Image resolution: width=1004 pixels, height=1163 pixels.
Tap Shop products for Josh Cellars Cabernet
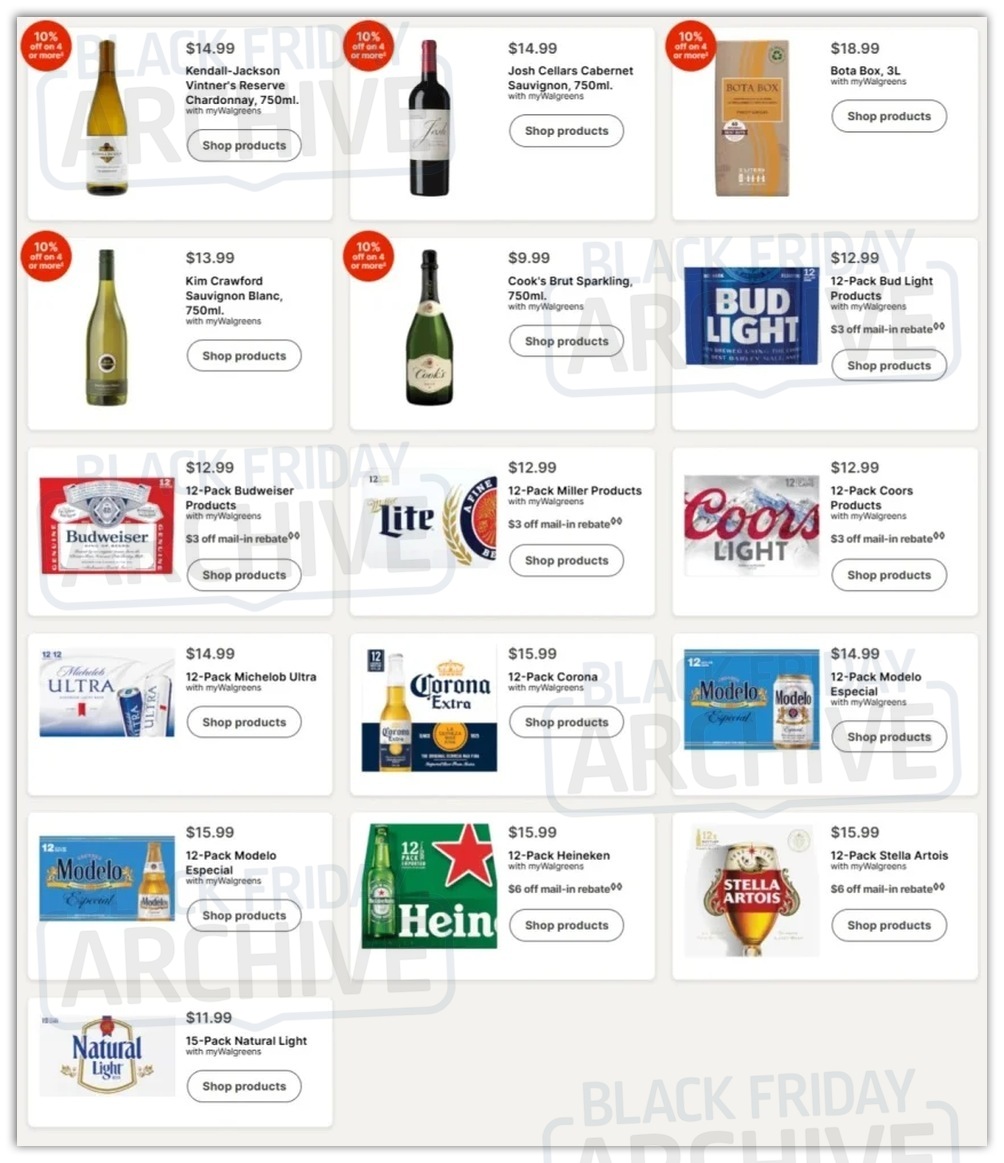click(x=566, y=131)
